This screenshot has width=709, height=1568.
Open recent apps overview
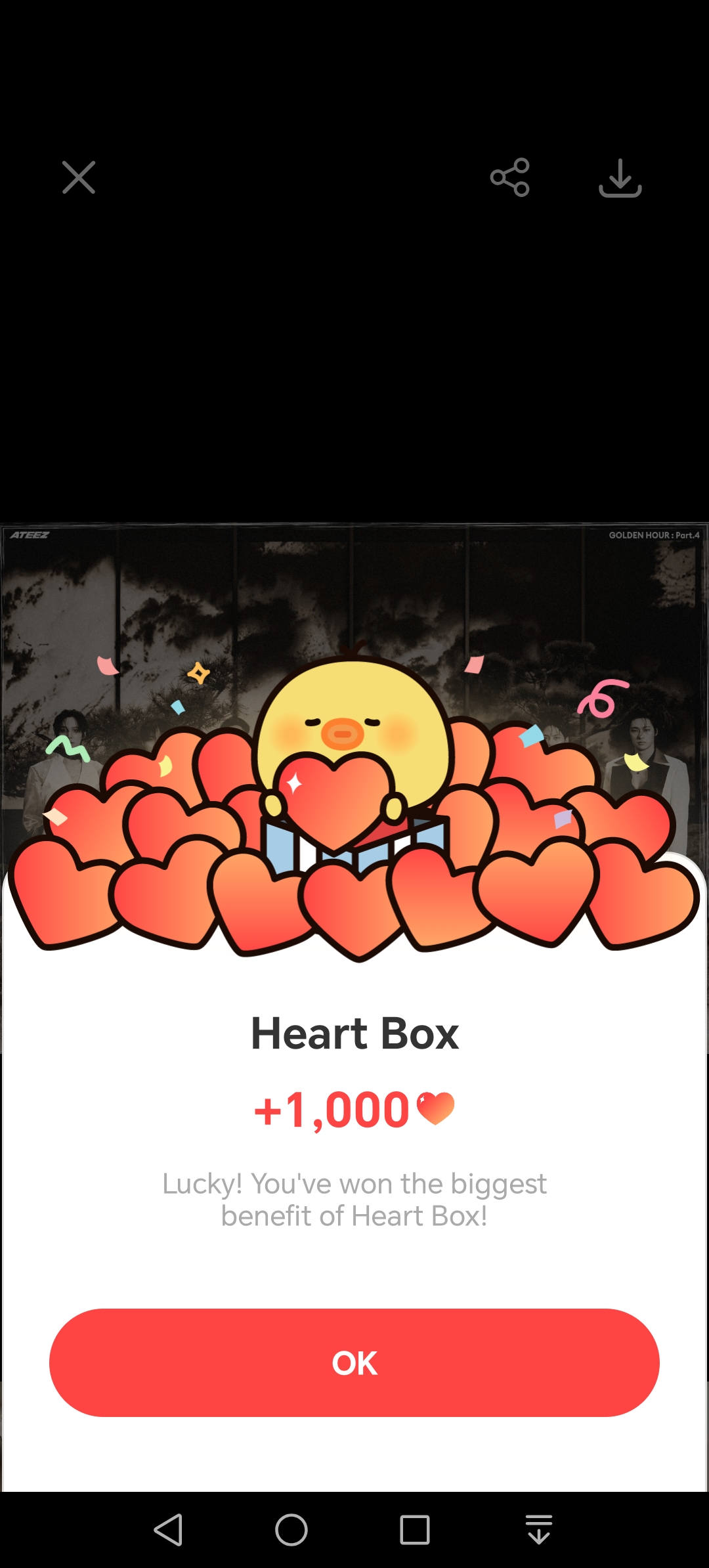pyautogui.click(x=415, y=1530)
